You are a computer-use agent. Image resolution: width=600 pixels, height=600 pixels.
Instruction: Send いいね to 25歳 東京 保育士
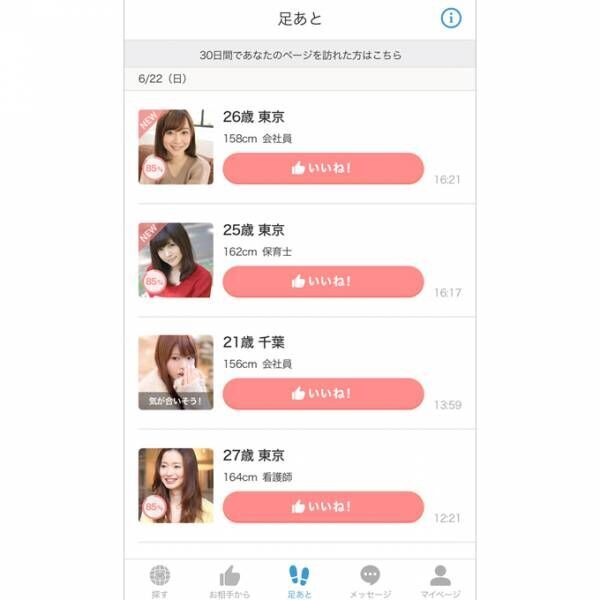point(323,281)
